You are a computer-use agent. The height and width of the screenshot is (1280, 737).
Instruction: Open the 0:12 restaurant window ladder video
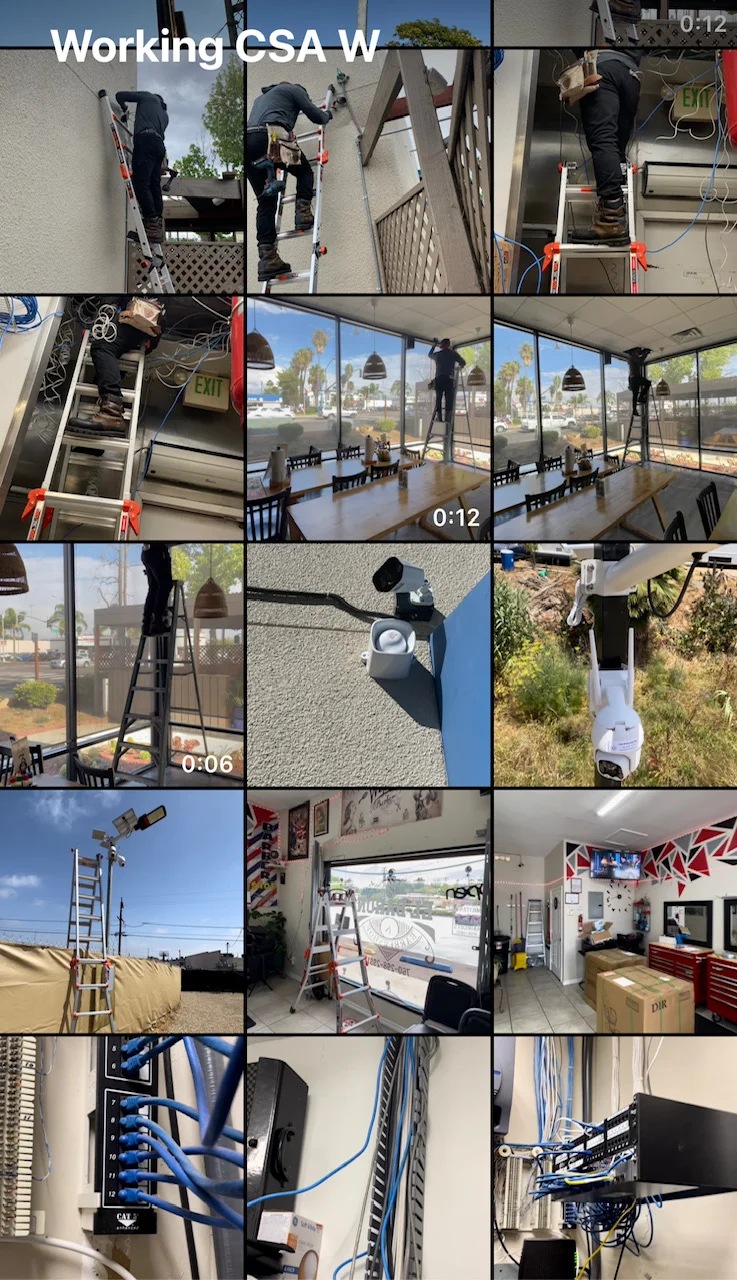(x=368, y=418)
